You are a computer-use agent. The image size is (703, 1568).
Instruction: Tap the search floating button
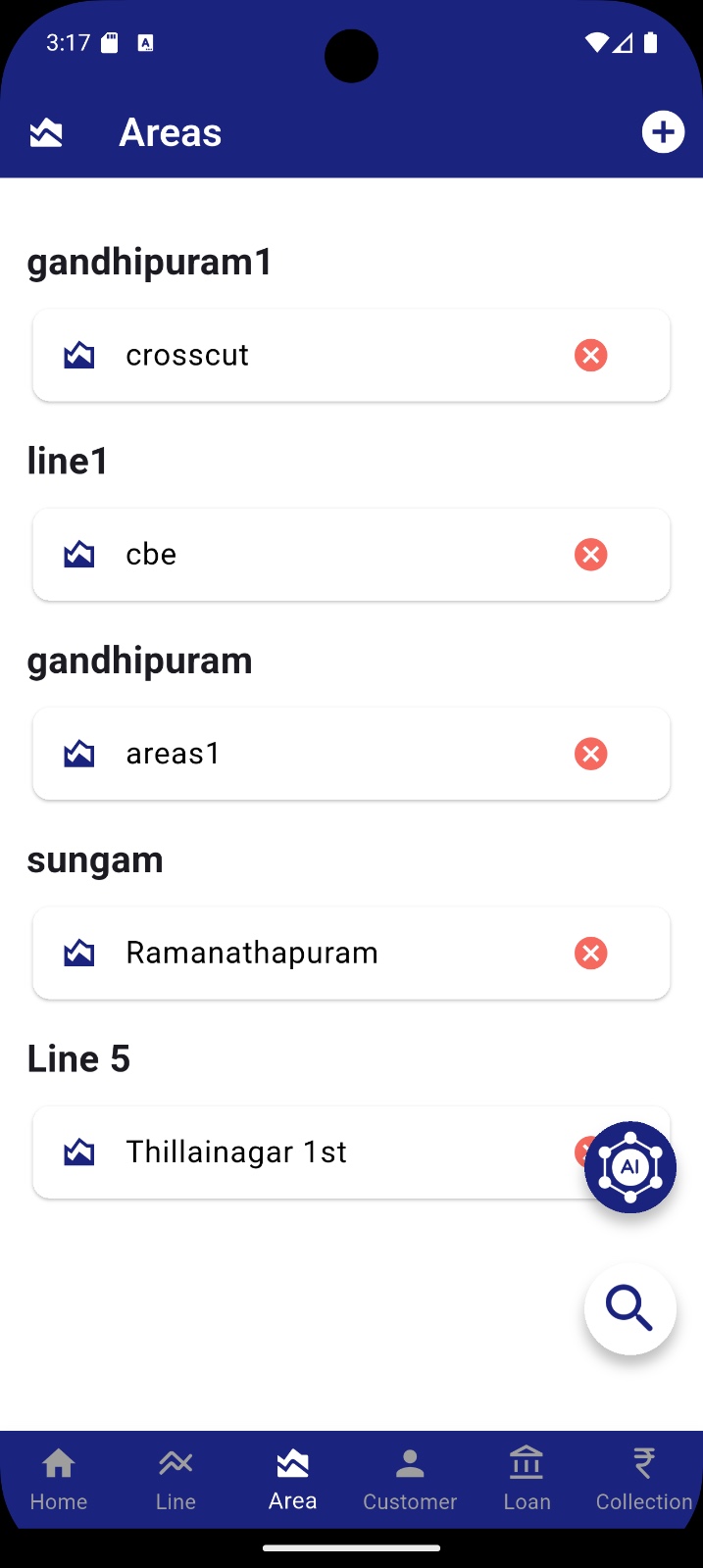629,1309
